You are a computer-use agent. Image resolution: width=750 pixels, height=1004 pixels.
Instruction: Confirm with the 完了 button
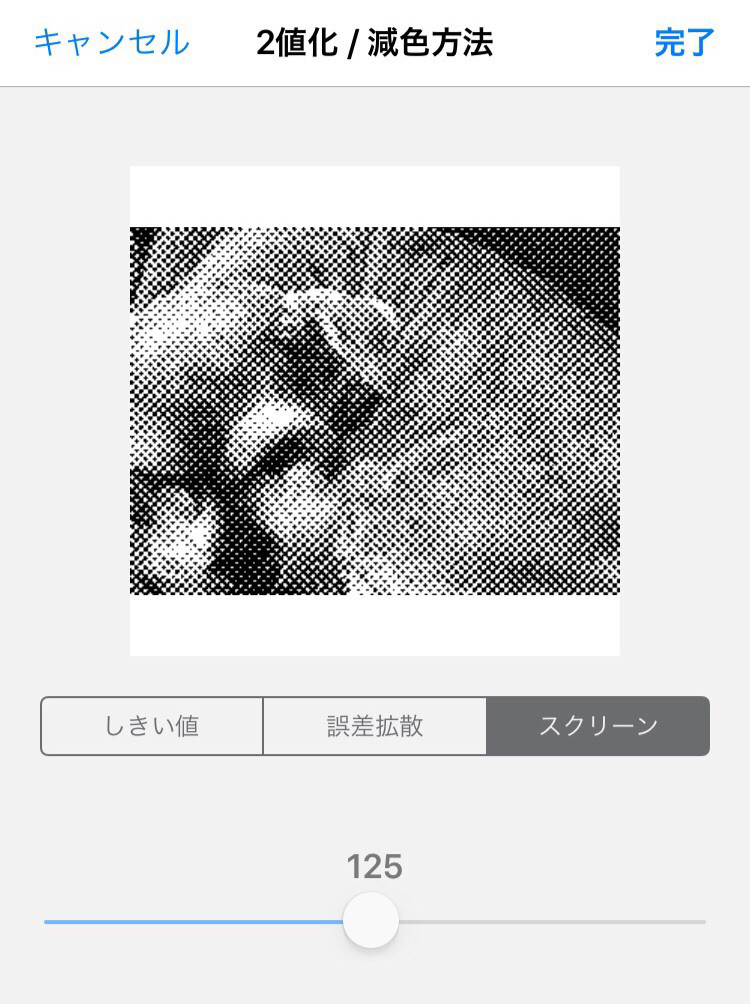click(x=684, y=43)
